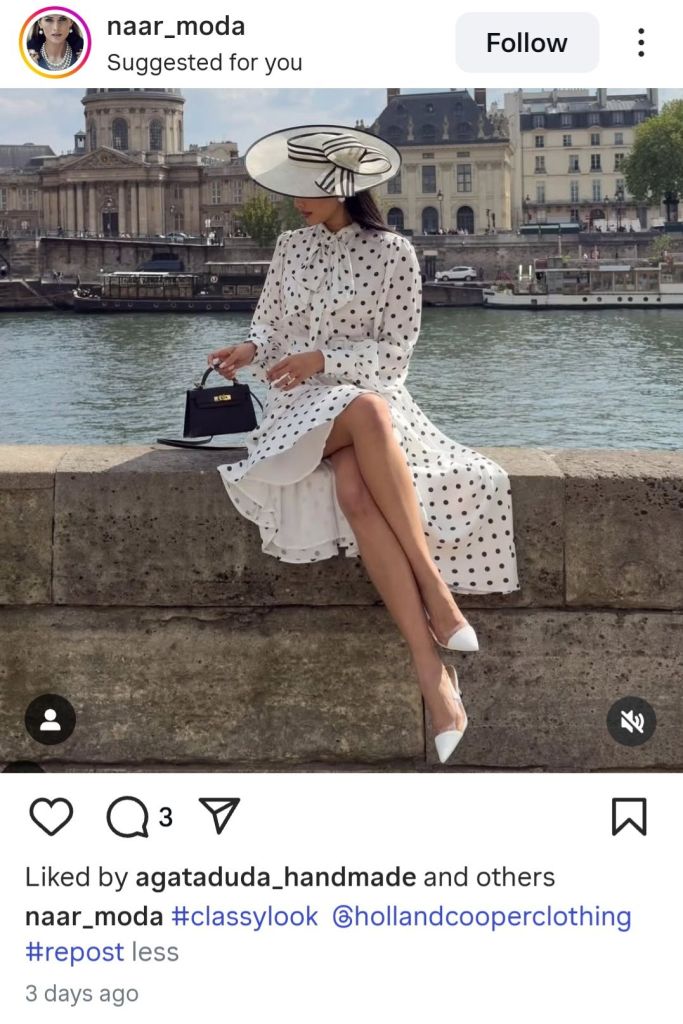Collapse the caption with 'less'
Viewport: 683px width, 1024px height.
(155, 952)
